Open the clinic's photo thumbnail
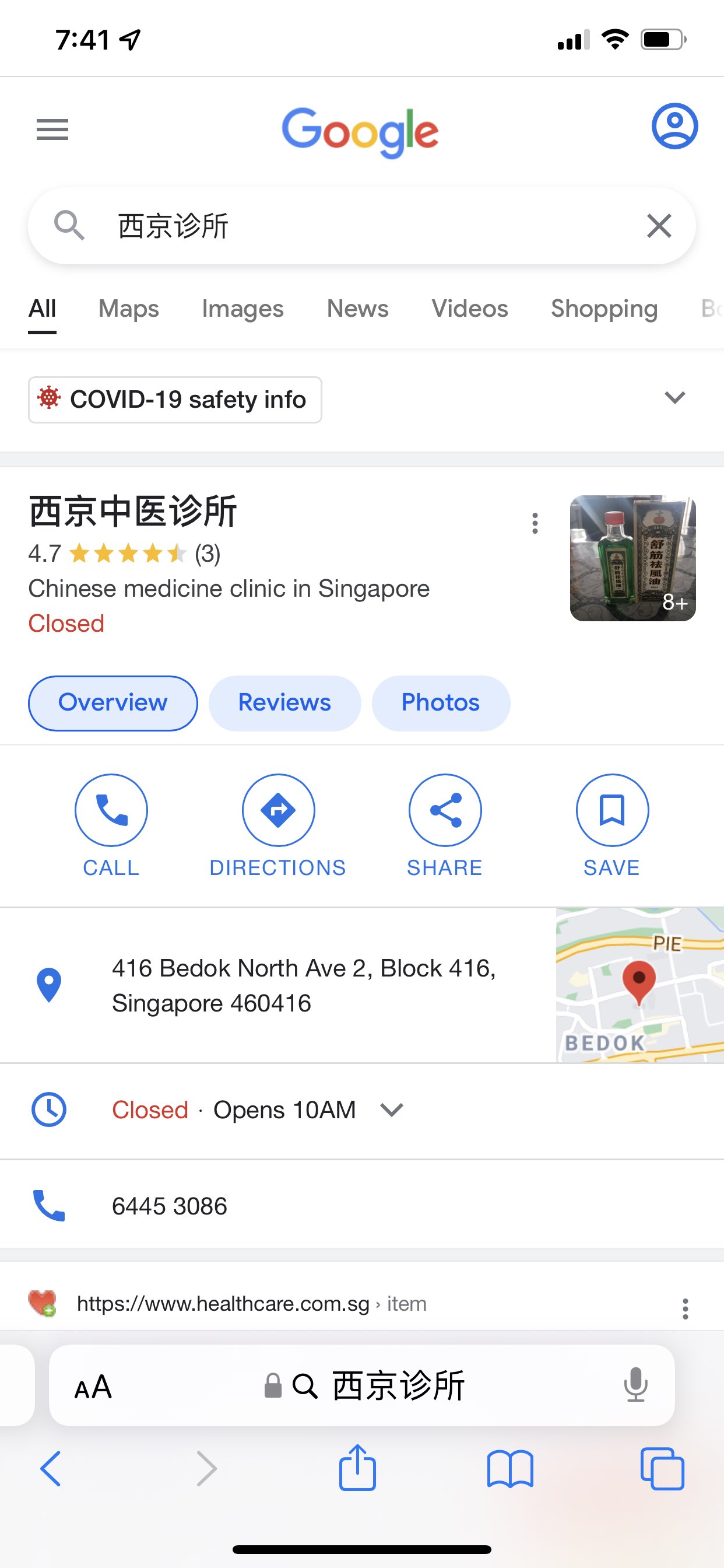The image size is (724, 1568). [632, 558]
